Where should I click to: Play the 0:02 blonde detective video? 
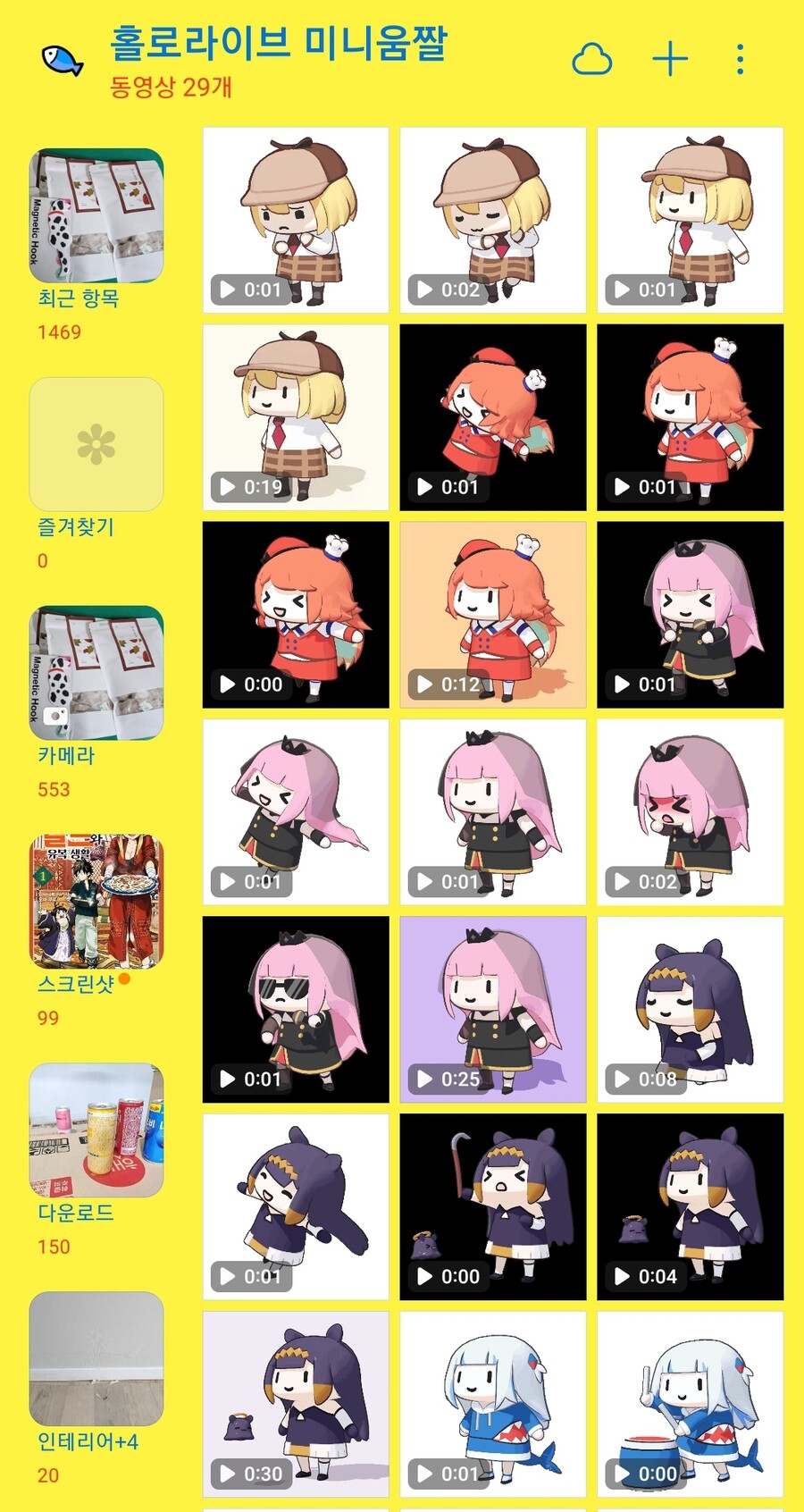[493, 220]
